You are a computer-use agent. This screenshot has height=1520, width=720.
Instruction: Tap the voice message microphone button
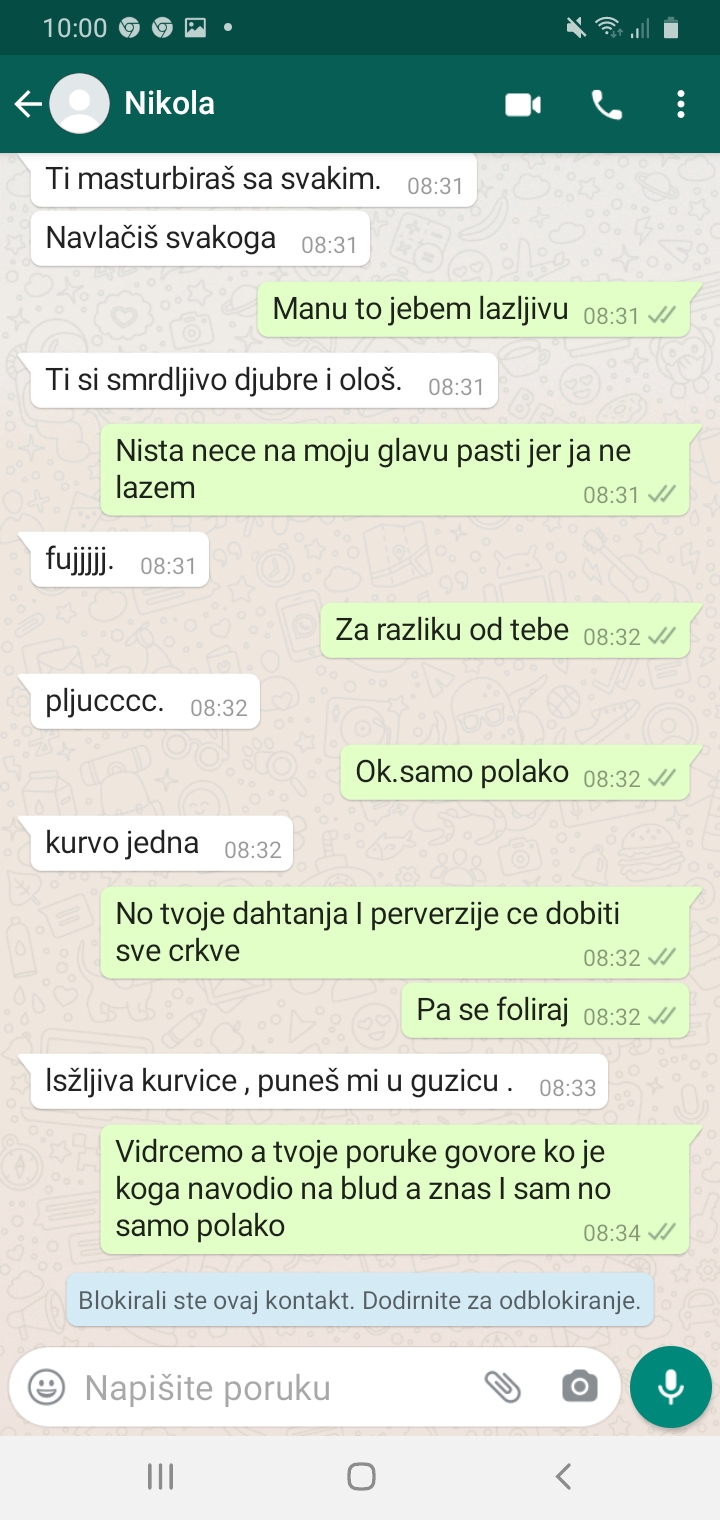(x=670, y=1386)
